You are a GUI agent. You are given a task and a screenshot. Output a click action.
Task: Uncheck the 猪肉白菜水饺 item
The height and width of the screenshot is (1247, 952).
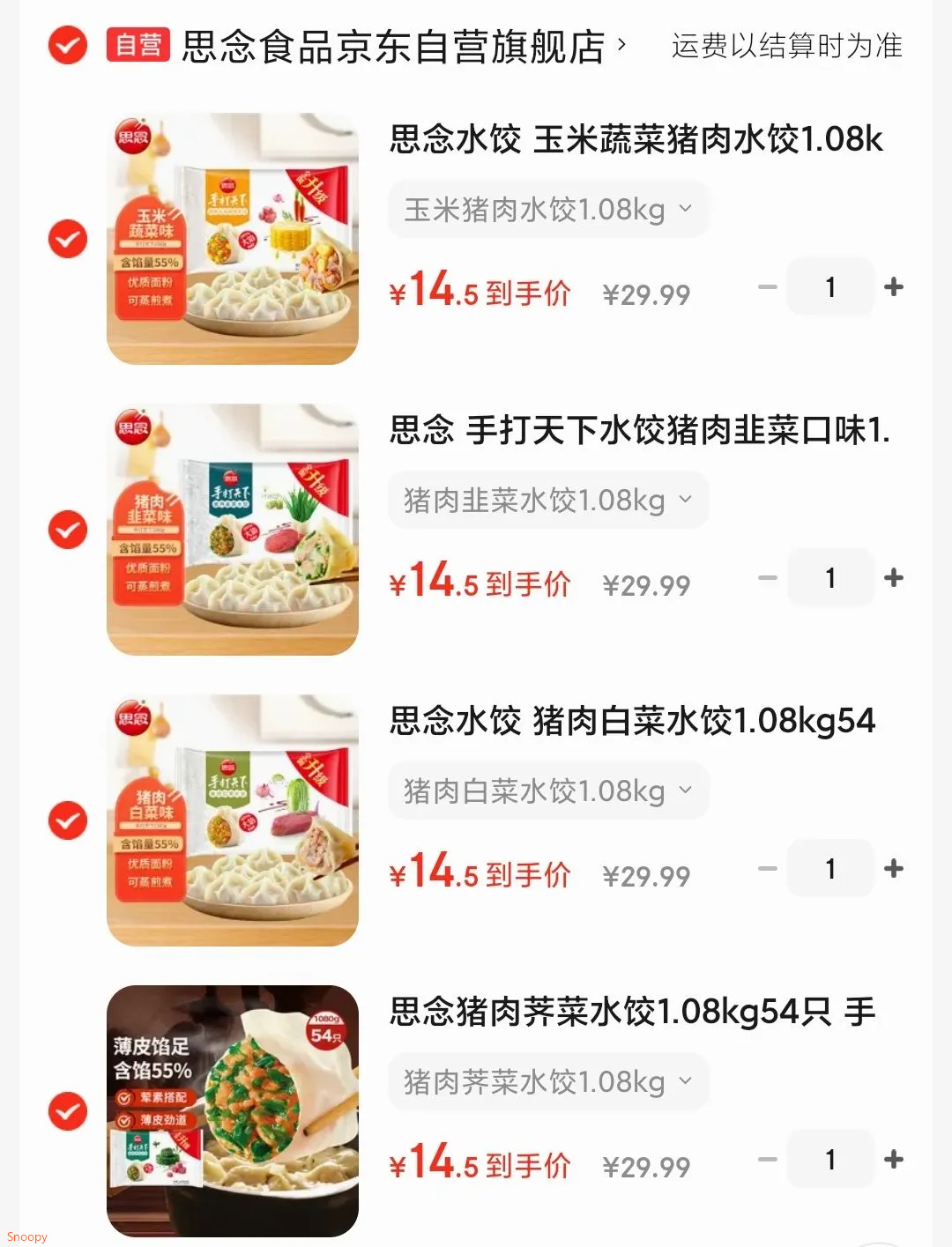(68, 820)
